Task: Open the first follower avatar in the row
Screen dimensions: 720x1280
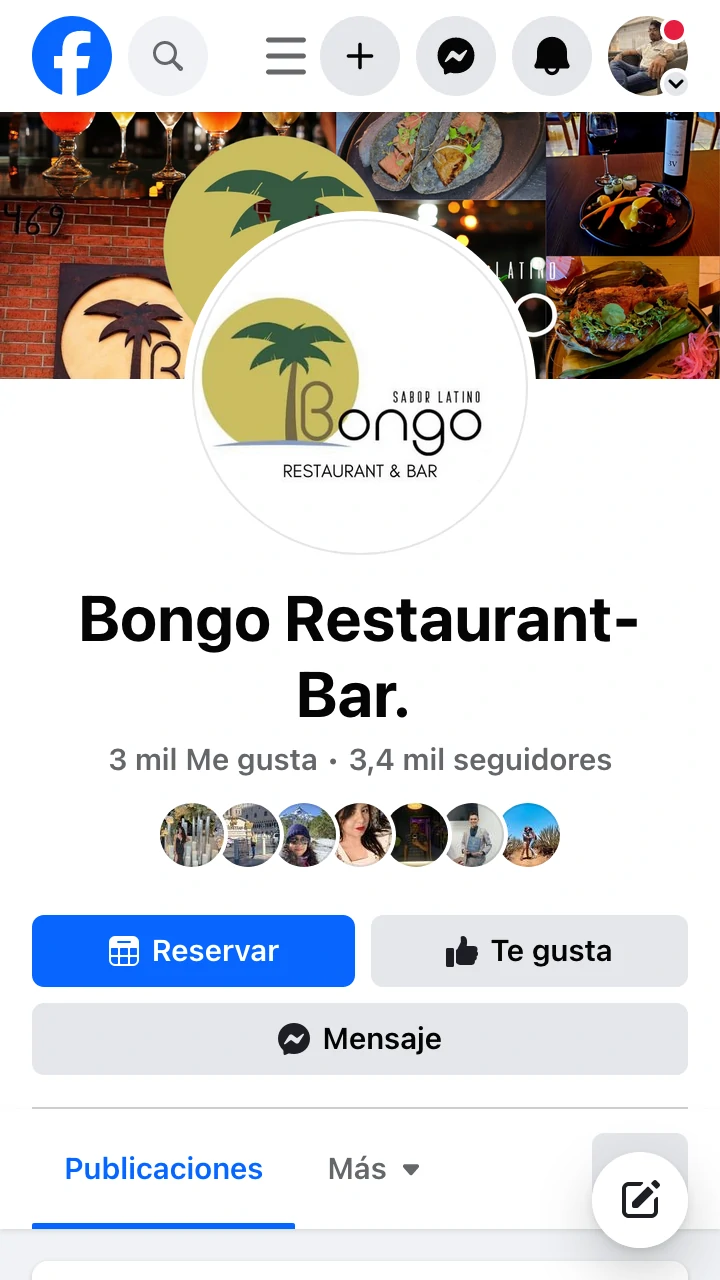Action: pyautogui.click(x=191, y=834)
